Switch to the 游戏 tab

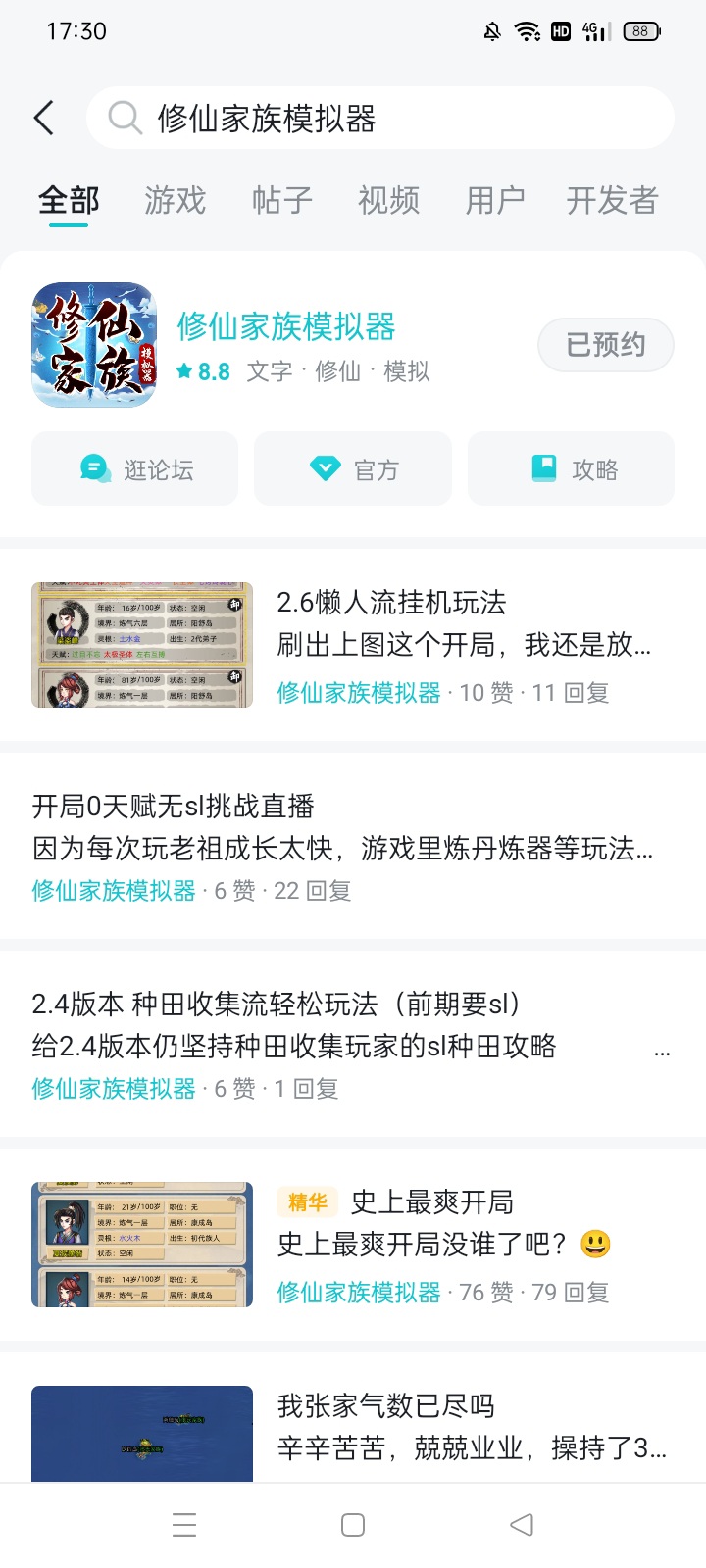pos(175,201)
